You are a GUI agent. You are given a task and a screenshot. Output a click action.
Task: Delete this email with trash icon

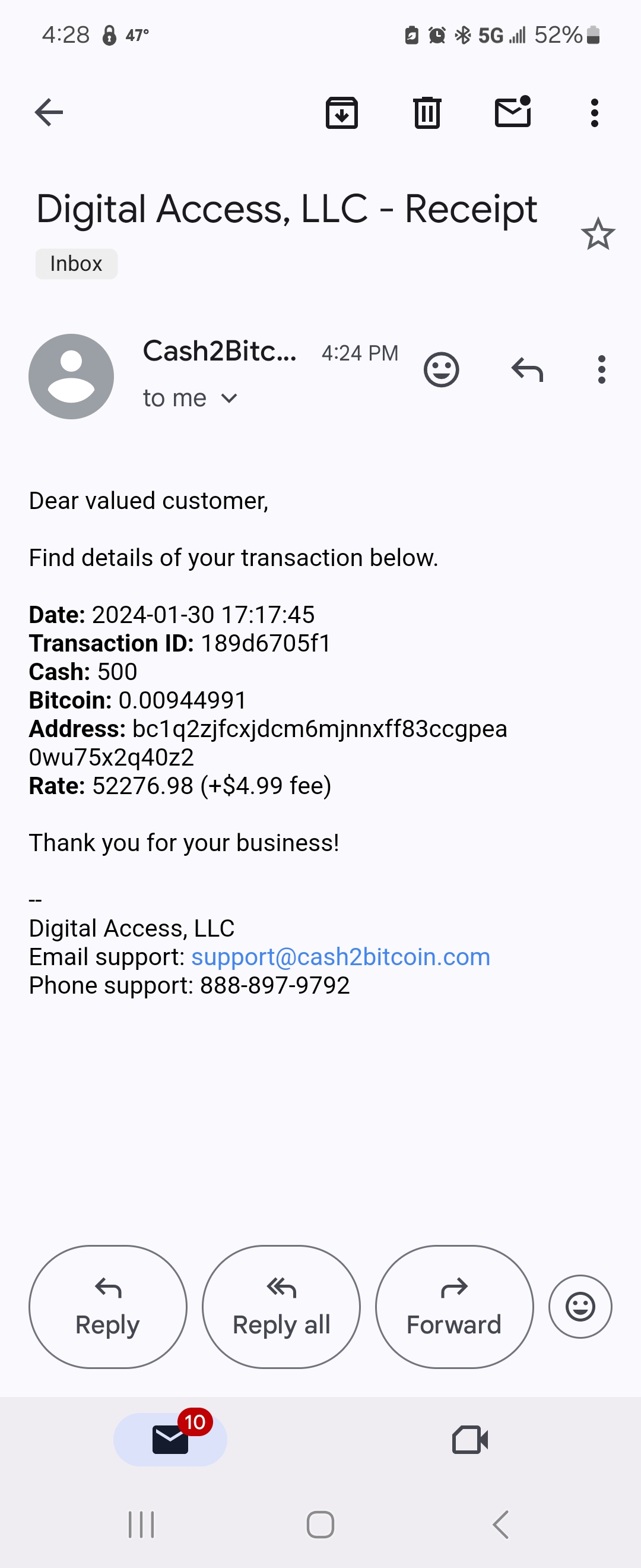(x=427, y=113)
